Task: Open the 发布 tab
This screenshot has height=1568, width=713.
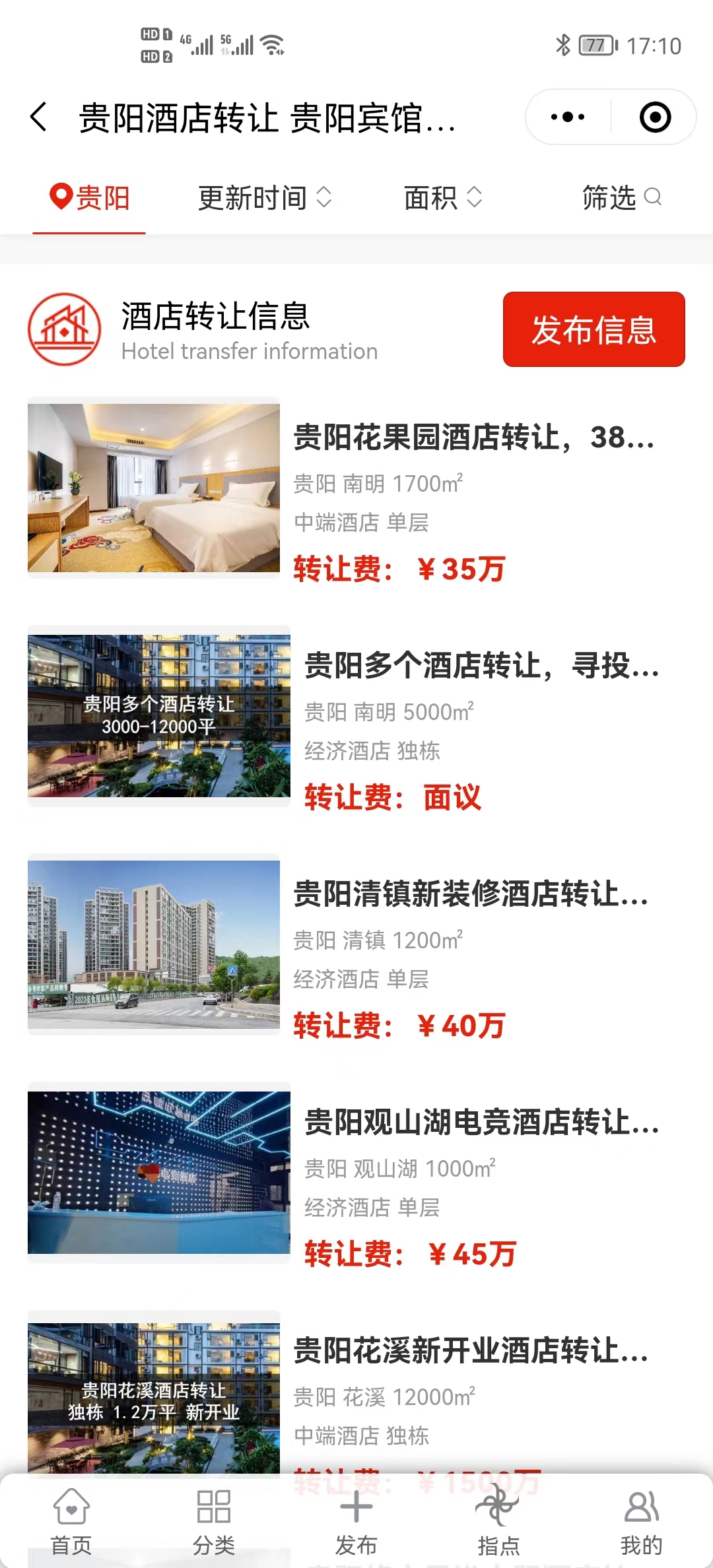Action: coord(356,1518)
